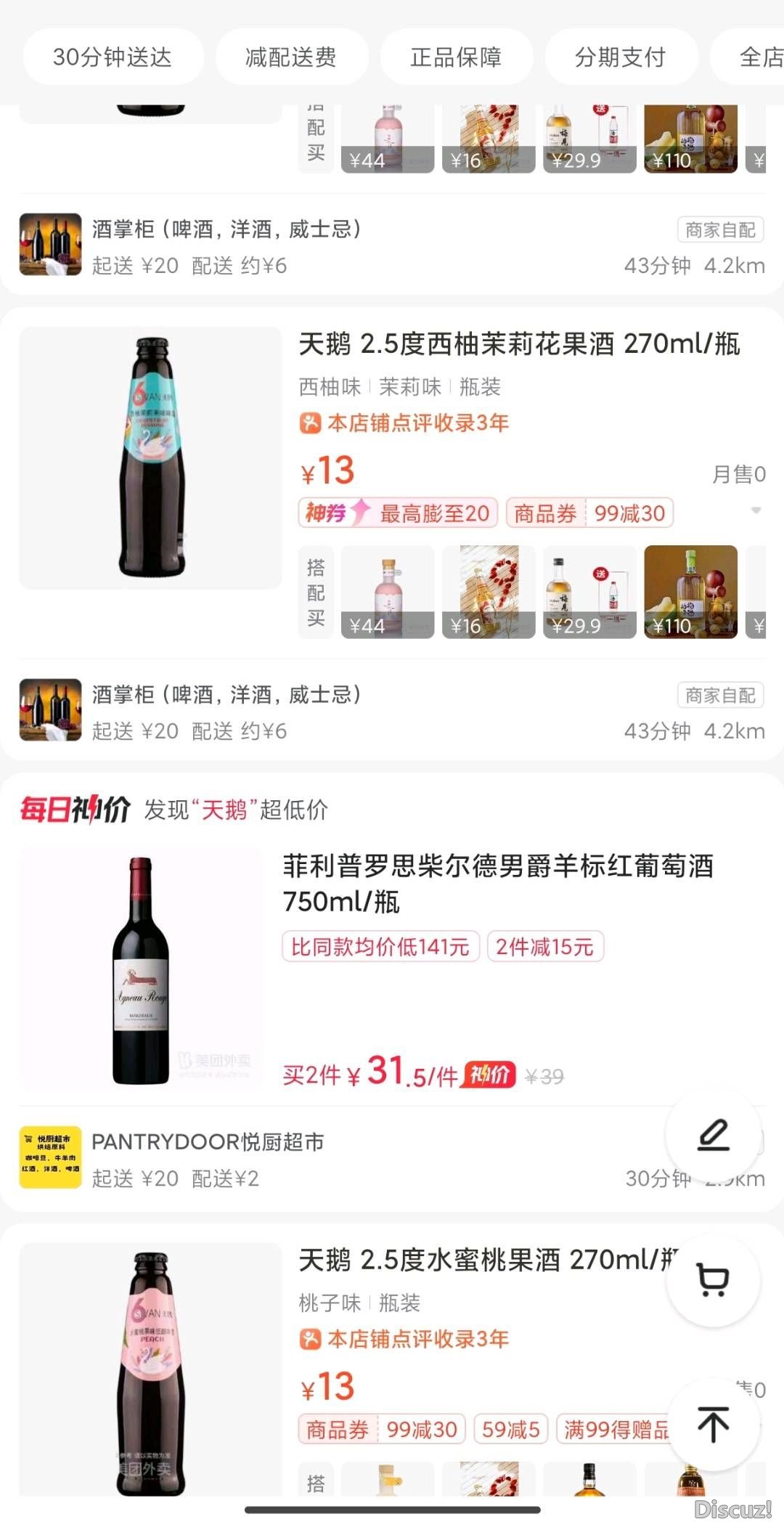Screen dimensions: 784x1527
Task: Filter by 正品保障
Action: (456, 57)
